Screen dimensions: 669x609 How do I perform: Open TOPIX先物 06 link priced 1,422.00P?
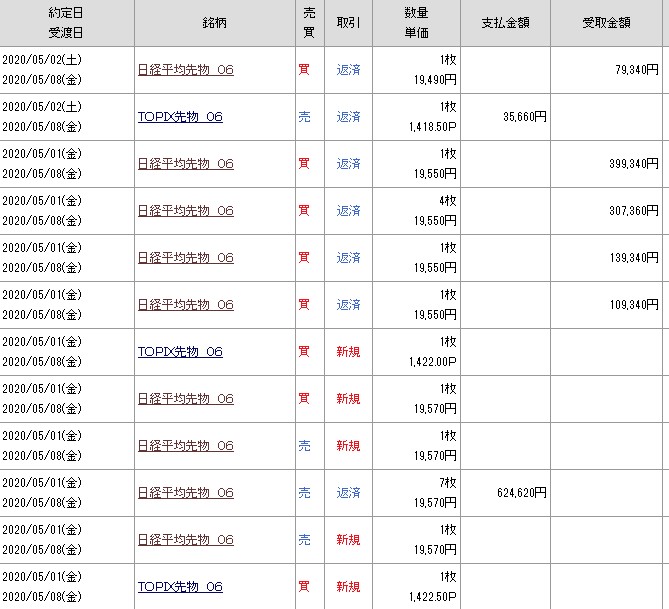point(180,352)
